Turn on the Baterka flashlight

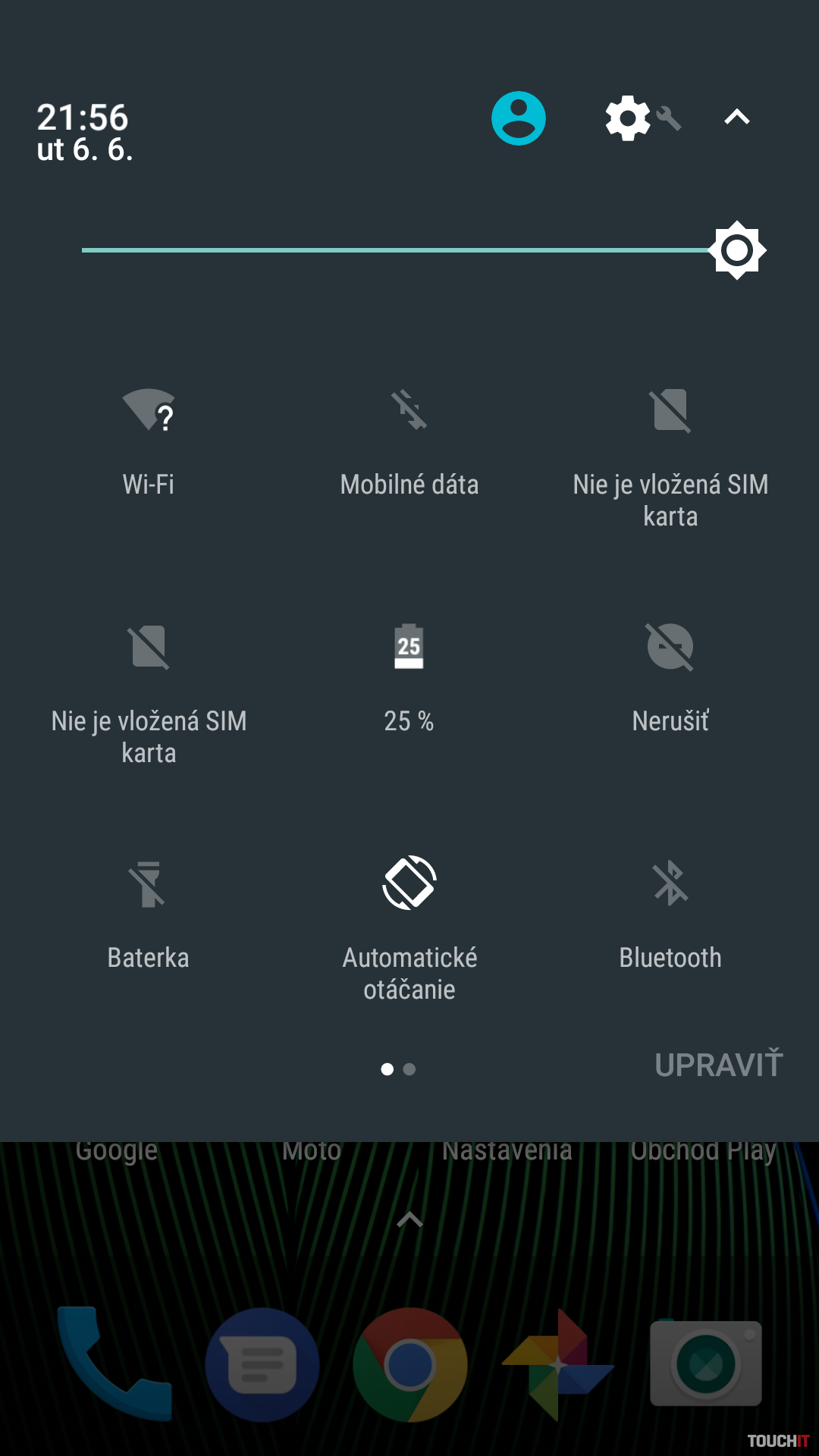(149, 883)
